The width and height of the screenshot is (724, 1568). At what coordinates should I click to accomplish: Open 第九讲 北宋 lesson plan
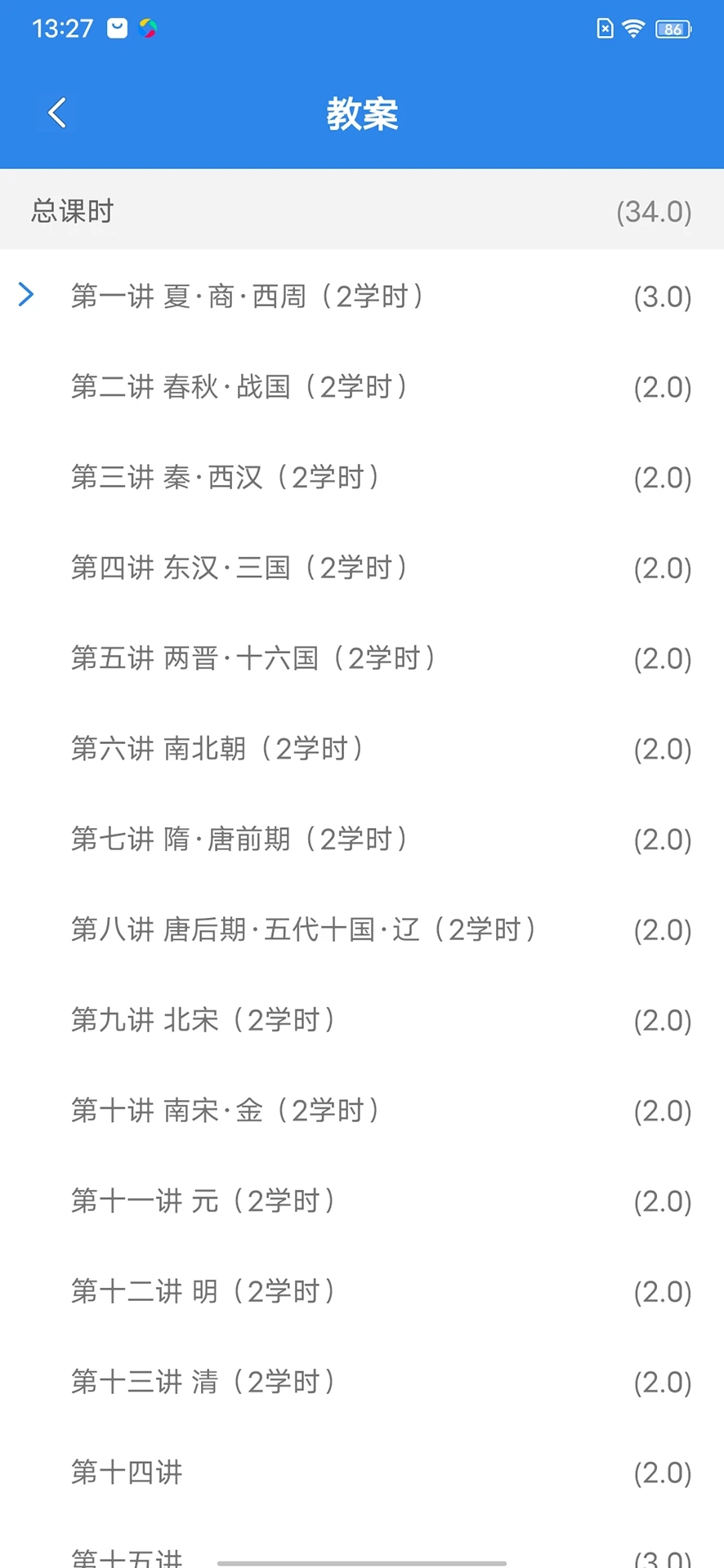click(x=203, y=1020)
